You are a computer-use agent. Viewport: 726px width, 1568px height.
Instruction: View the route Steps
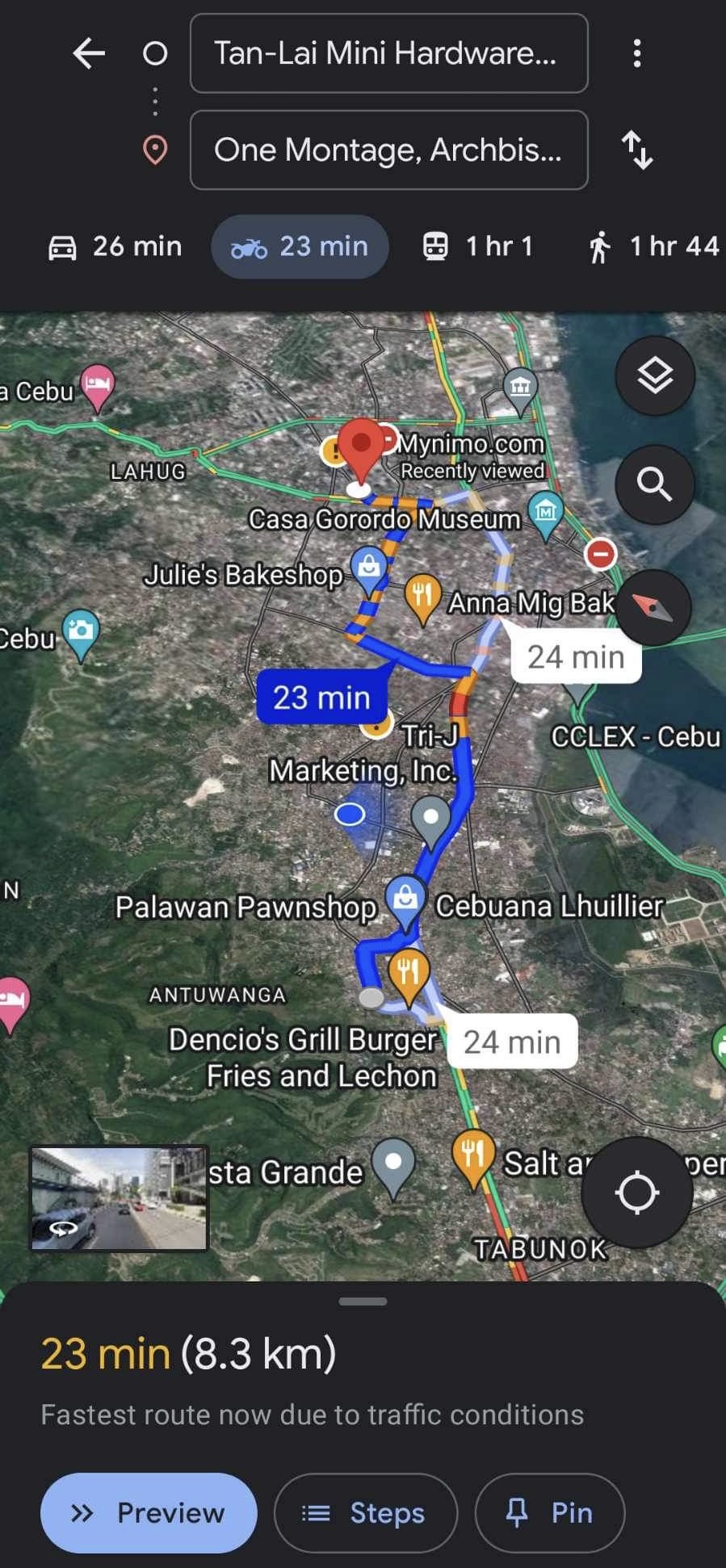pyautogui.click(x=366, y=1513)
